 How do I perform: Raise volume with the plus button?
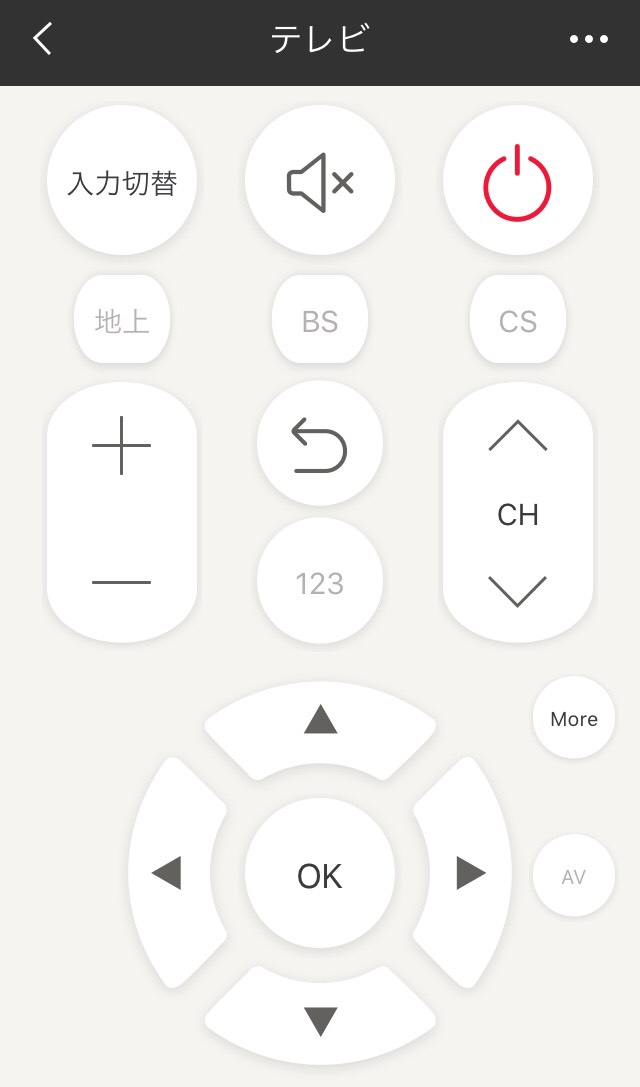(x=122, y=446)
